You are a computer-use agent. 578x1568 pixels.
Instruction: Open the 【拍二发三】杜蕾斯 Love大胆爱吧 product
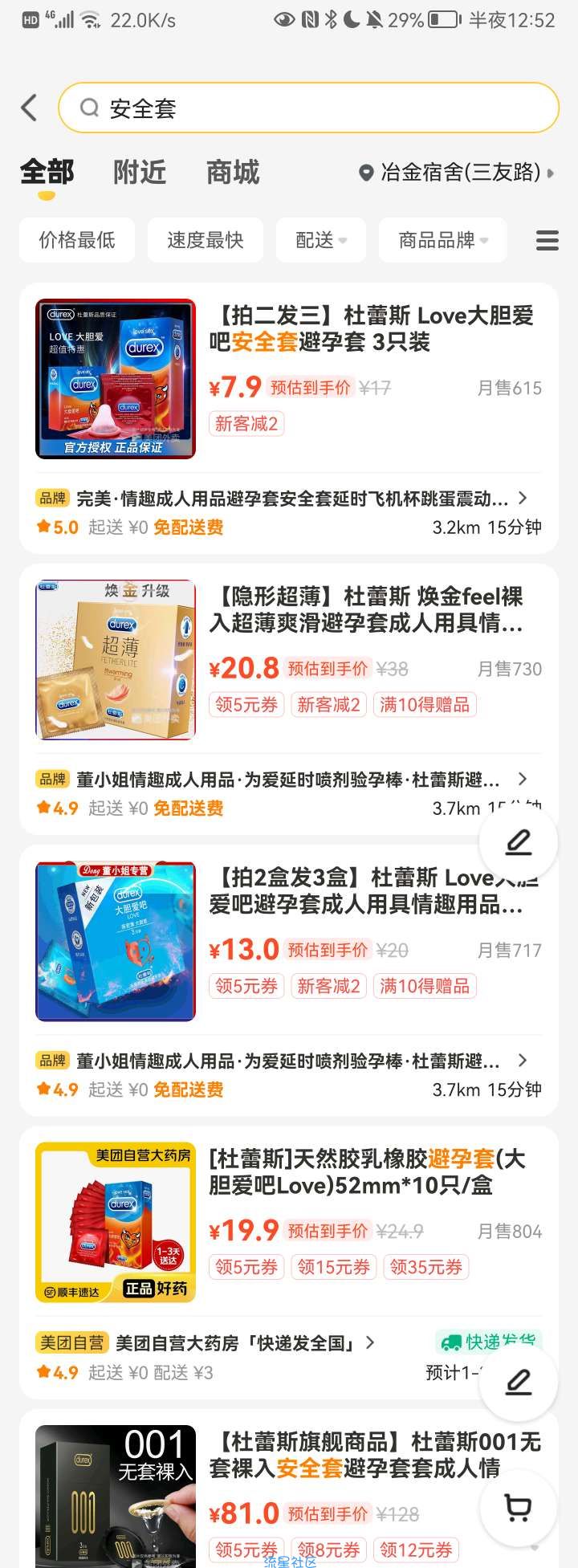(371, 328)
